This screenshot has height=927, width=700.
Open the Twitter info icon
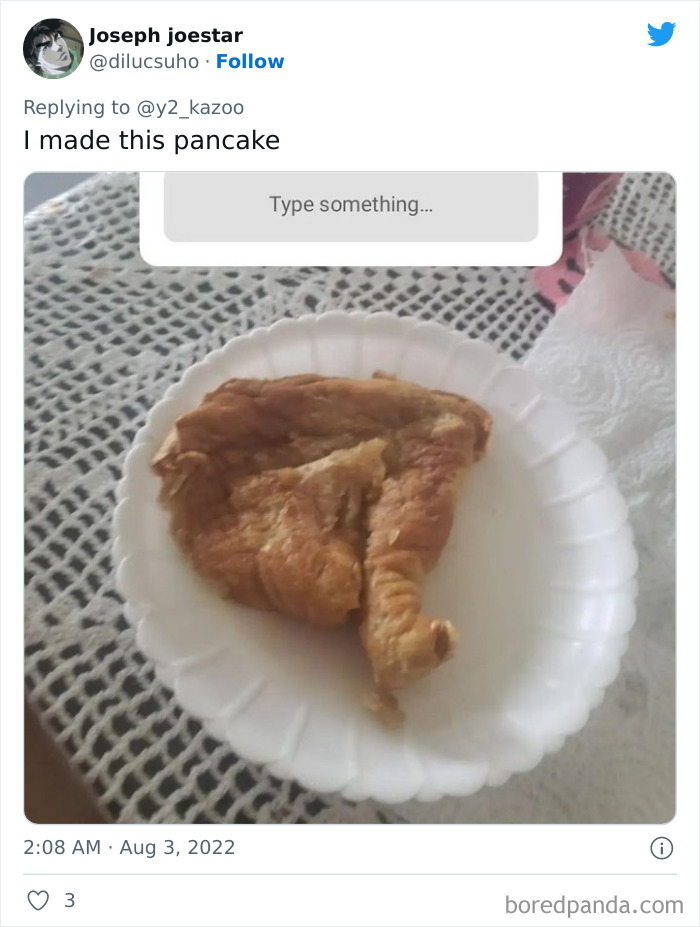[661, 848]
